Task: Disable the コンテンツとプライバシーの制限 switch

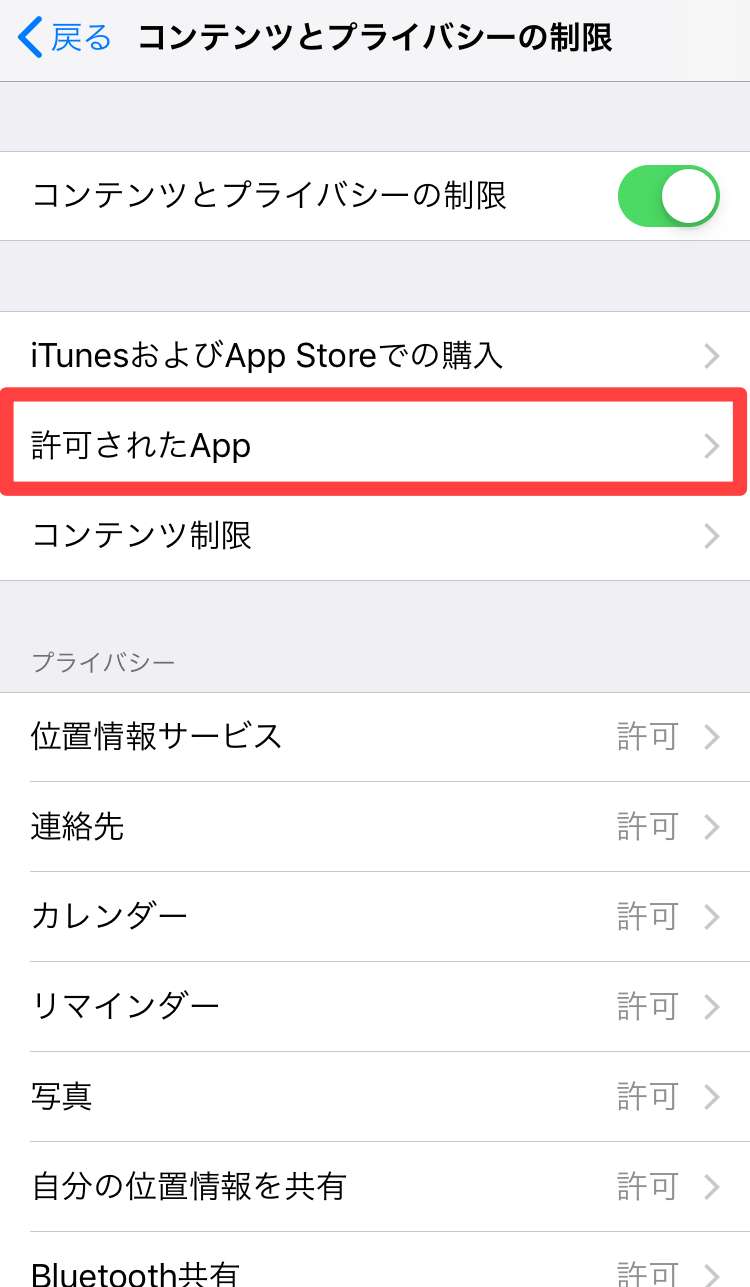Action: coord(668,196)
